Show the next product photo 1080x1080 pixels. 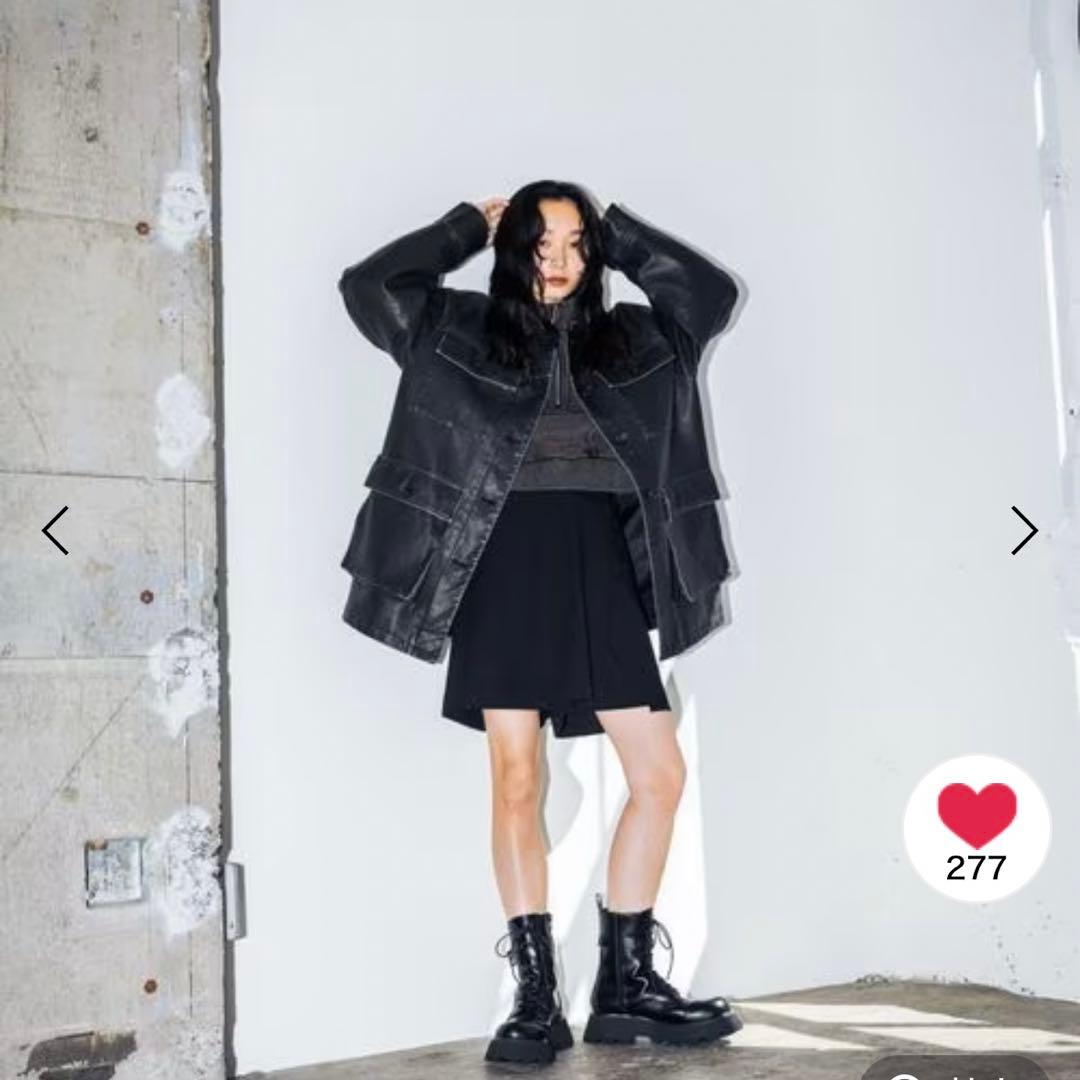(1023, 530)
